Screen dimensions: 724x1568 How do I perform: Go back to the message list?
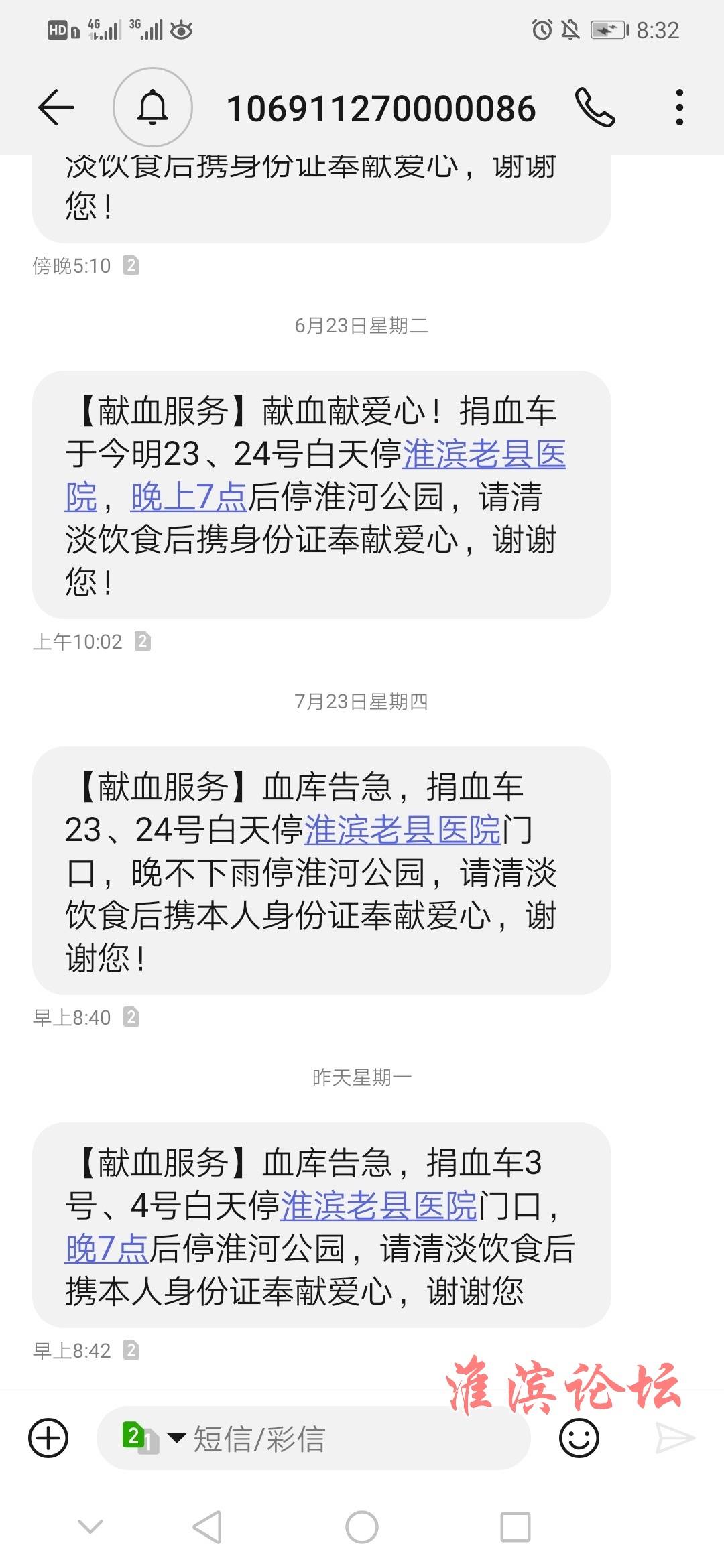[56, 107]
